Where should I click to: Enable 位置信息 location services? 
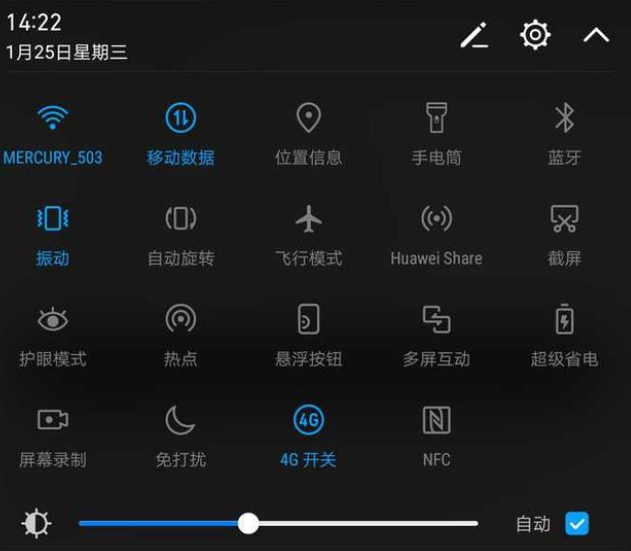(309, 118)
